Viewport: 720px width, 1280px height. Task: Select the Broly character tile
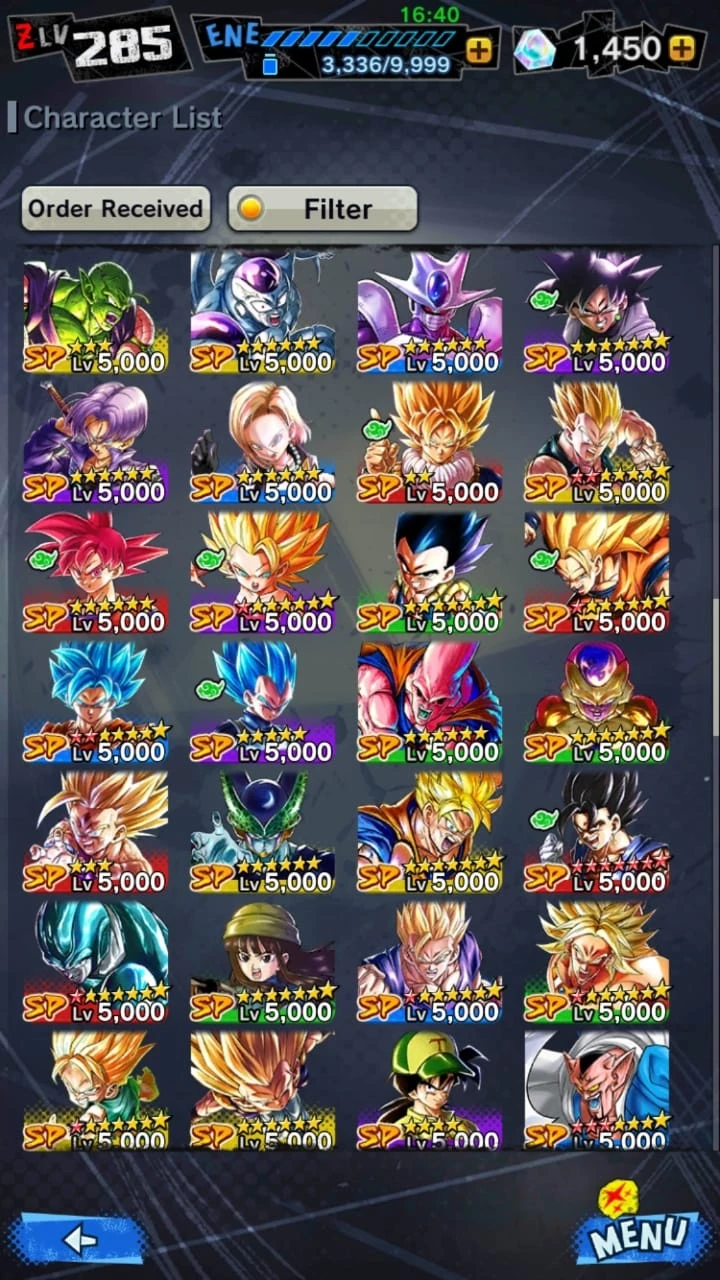point(597,961)
